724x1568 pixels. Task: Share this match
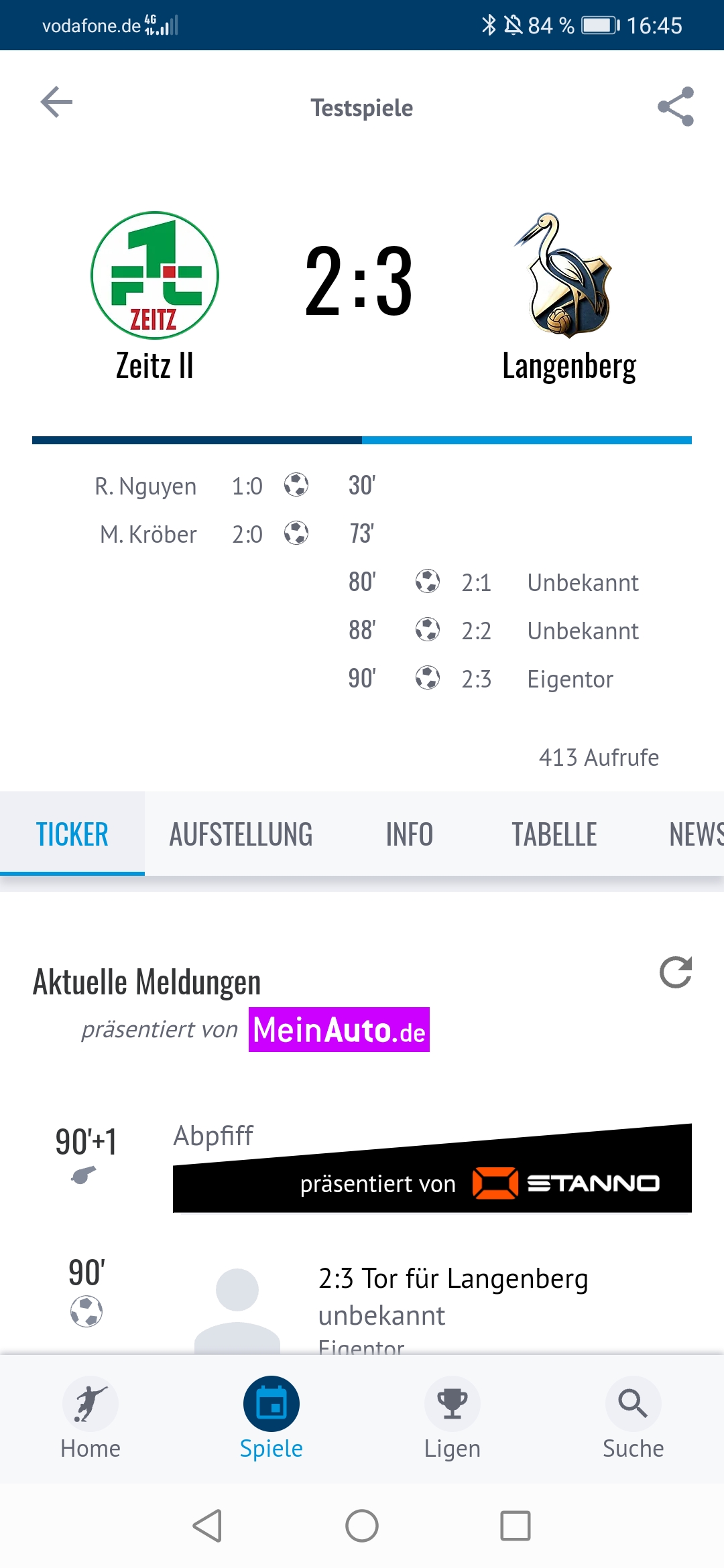tap(676, 106)
